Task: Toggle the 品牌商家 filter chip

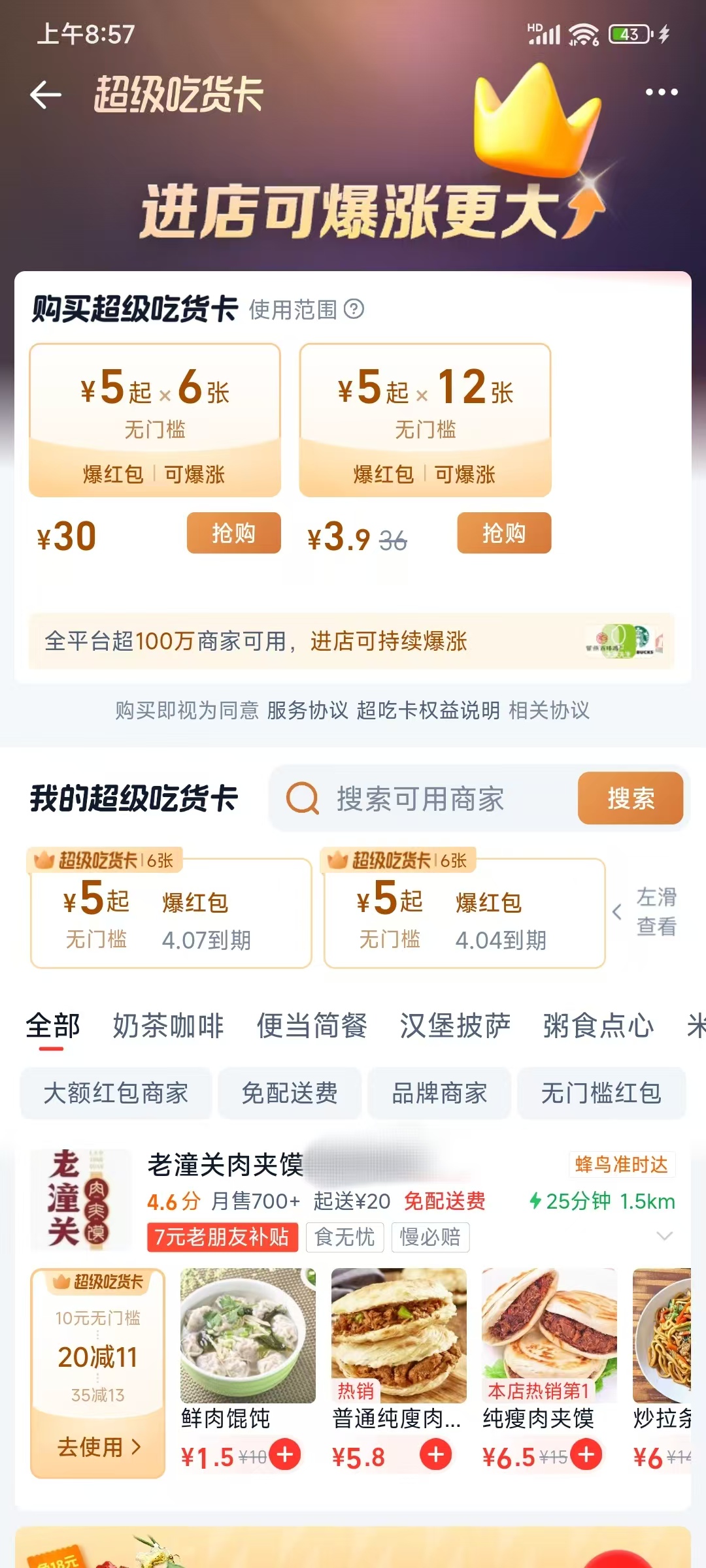Action: click(438, 1093)
